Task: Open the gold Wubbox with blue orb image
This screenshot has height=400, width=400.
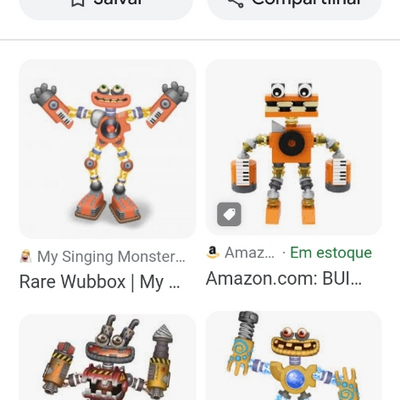Action: click(x=293, y=355)
